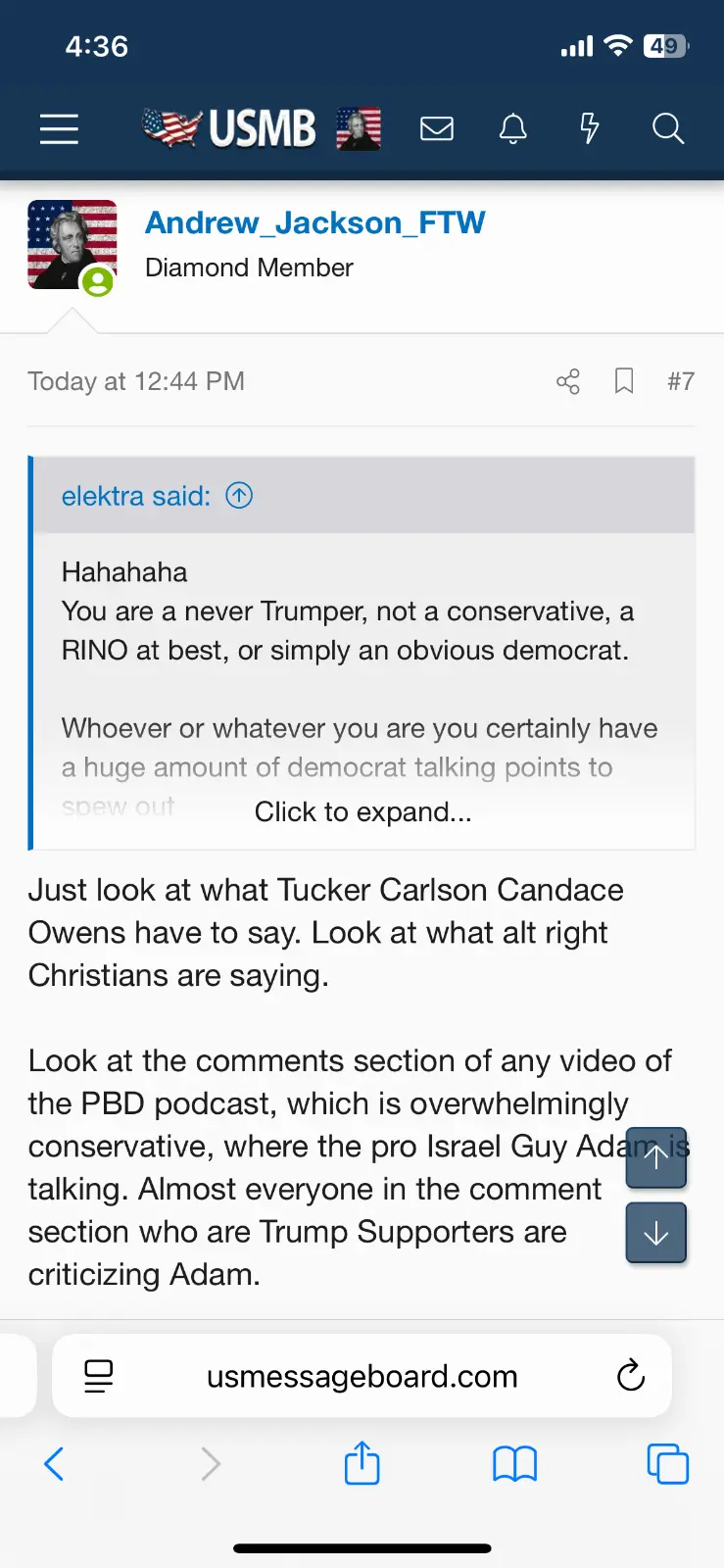Jump to bottom with the down arrow button

[655, 1233]
